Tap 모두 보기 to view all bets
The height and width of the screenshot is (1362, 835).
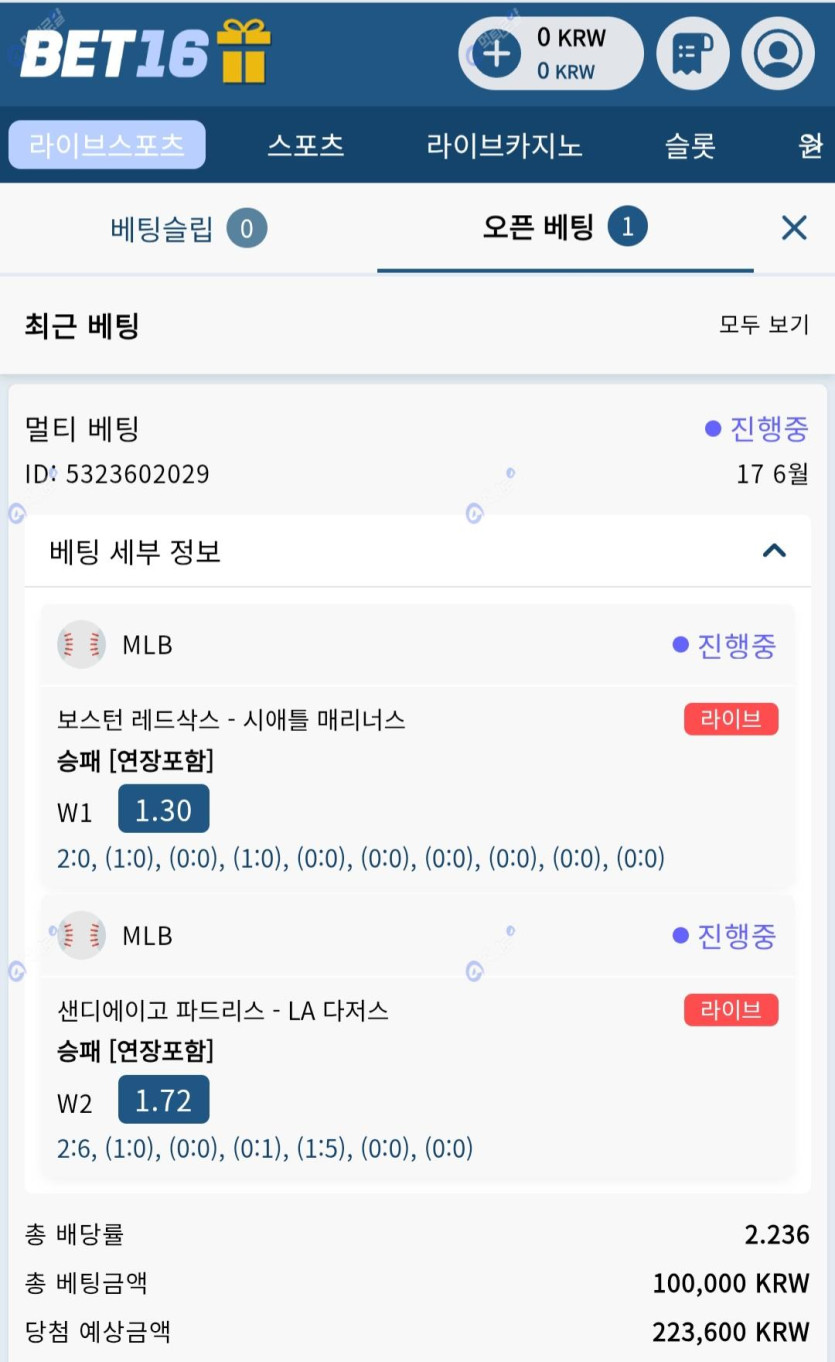(764, 325)
